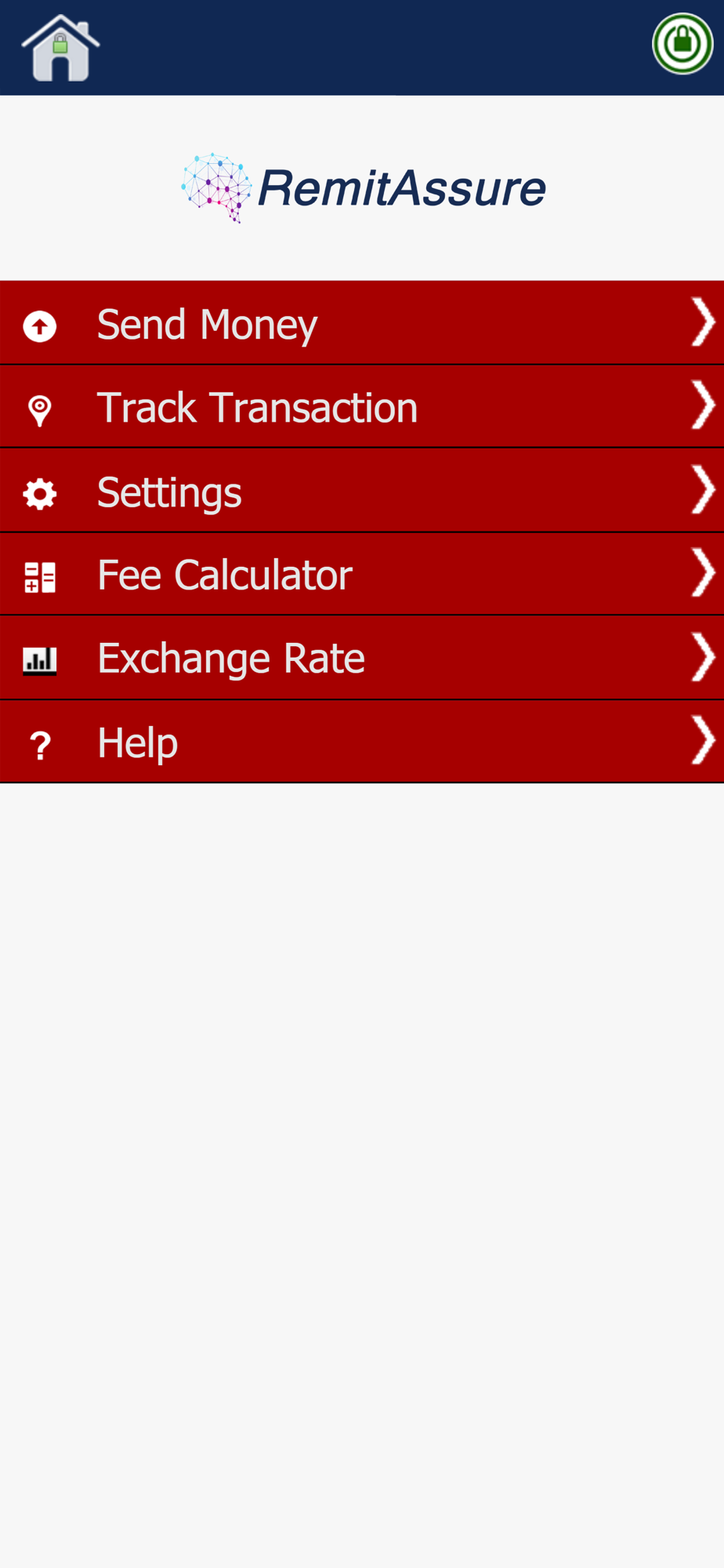View the Exchange Rate
The width and height of the screenshot is (724, 1568).
362,659
